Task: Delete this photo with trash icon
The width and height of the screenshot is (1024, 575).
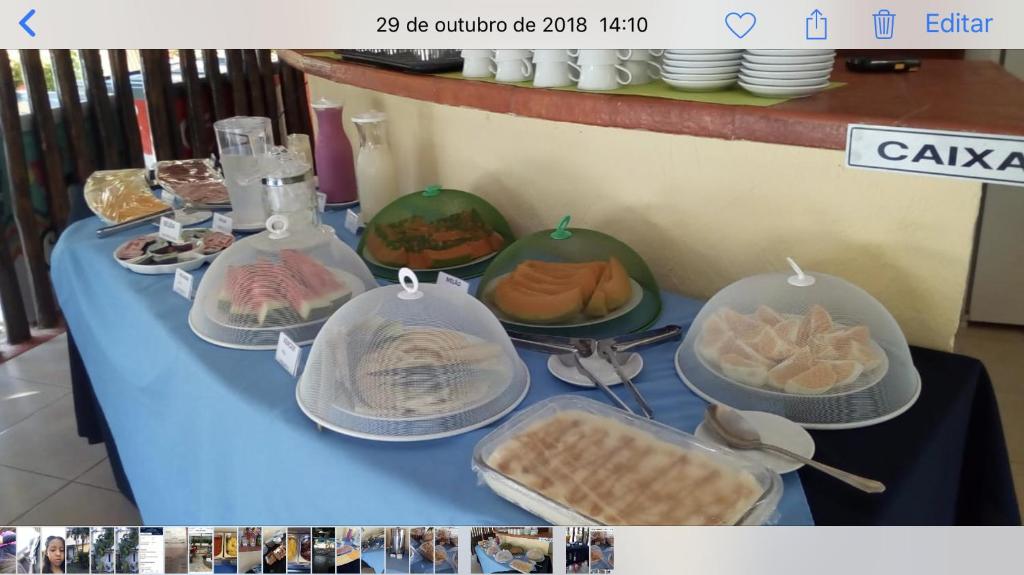Action: pos(883,24)
